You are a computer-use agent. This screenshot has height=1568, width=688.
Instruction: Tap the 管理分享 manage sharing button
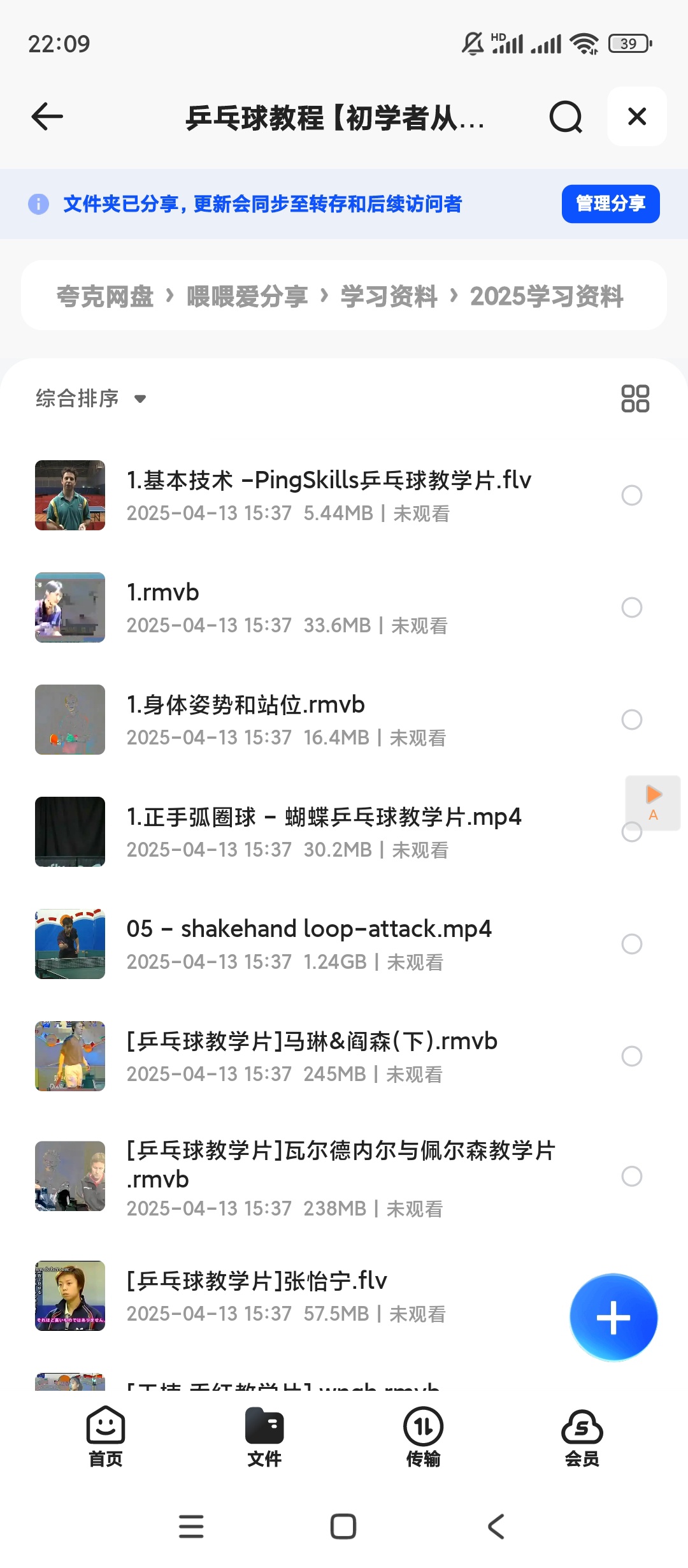(x=610, y=203)
